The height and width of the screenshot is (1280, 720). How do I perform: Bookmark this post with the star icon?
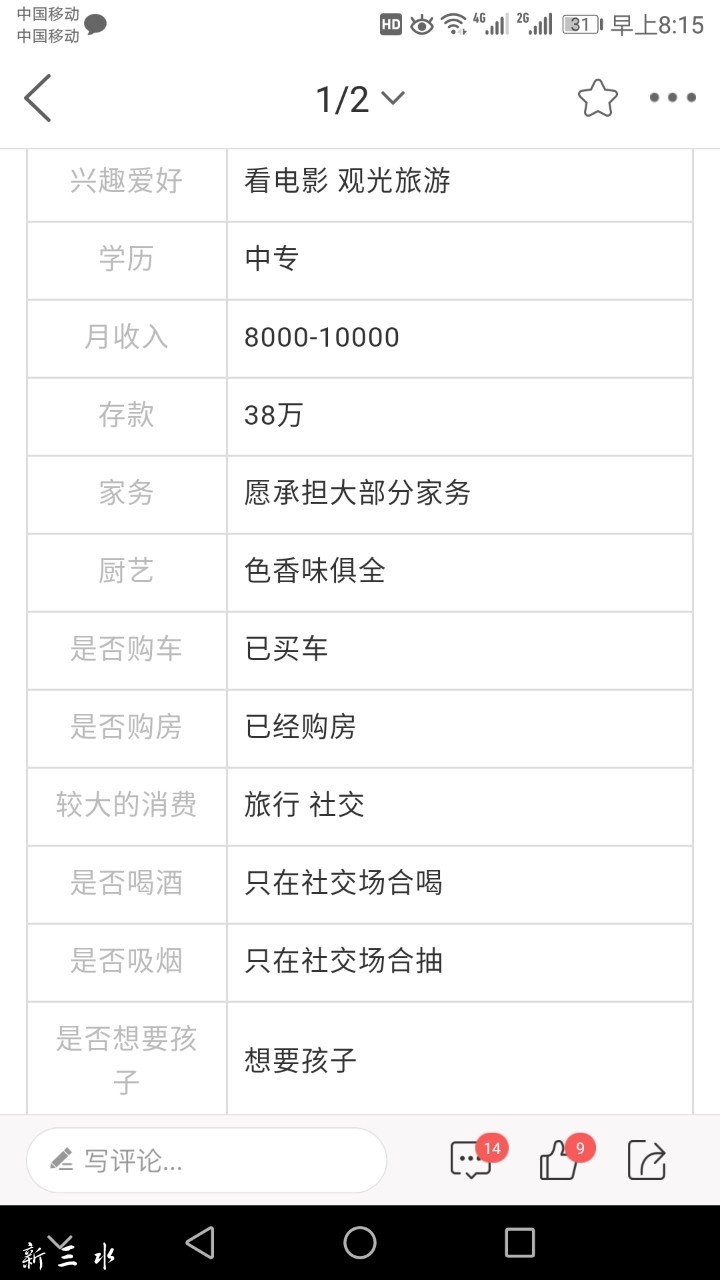click(x=597, y=98)
